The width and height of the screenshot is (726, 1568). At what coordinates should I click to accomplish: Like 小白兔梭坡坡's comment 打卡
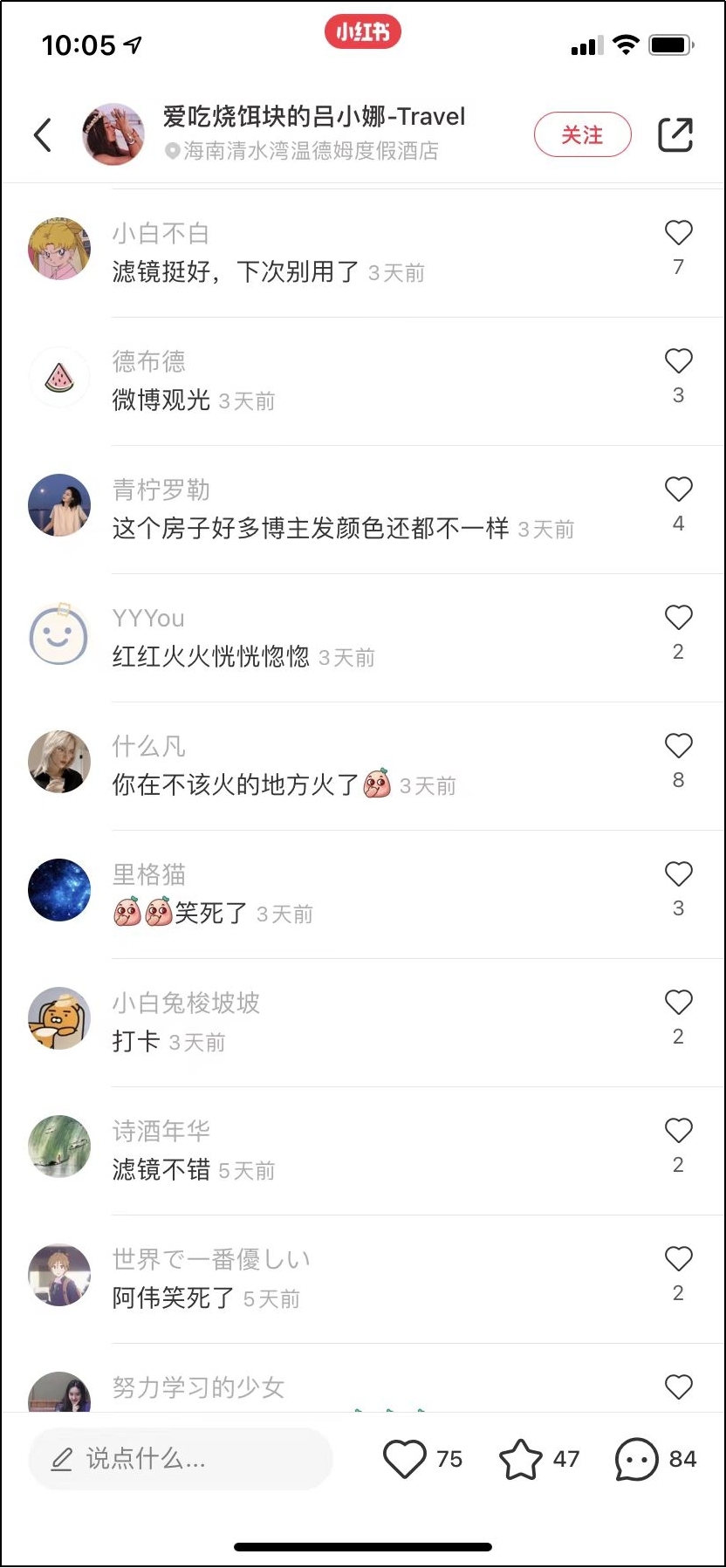tap(678, 1003)
